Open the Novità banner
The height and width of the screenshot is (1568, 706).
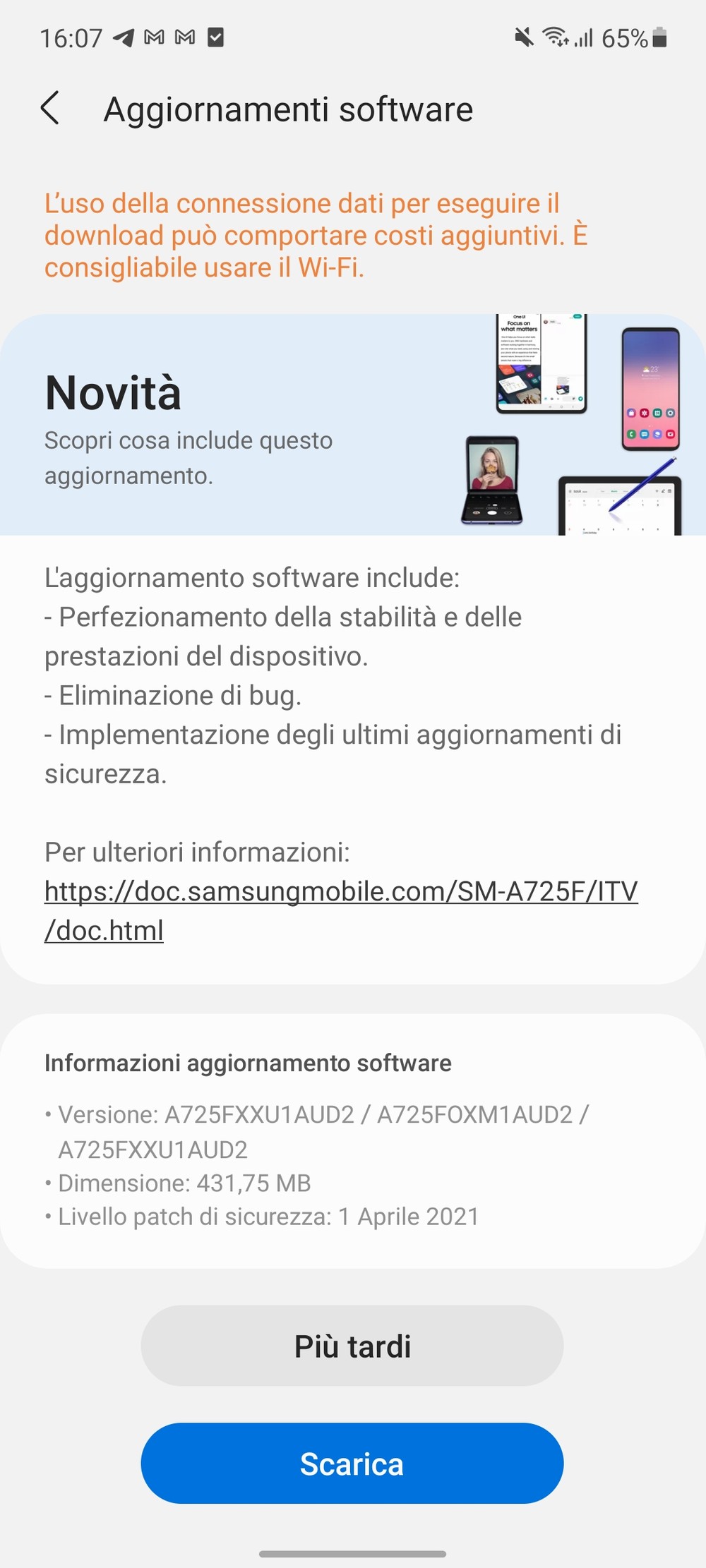[353, 425]
